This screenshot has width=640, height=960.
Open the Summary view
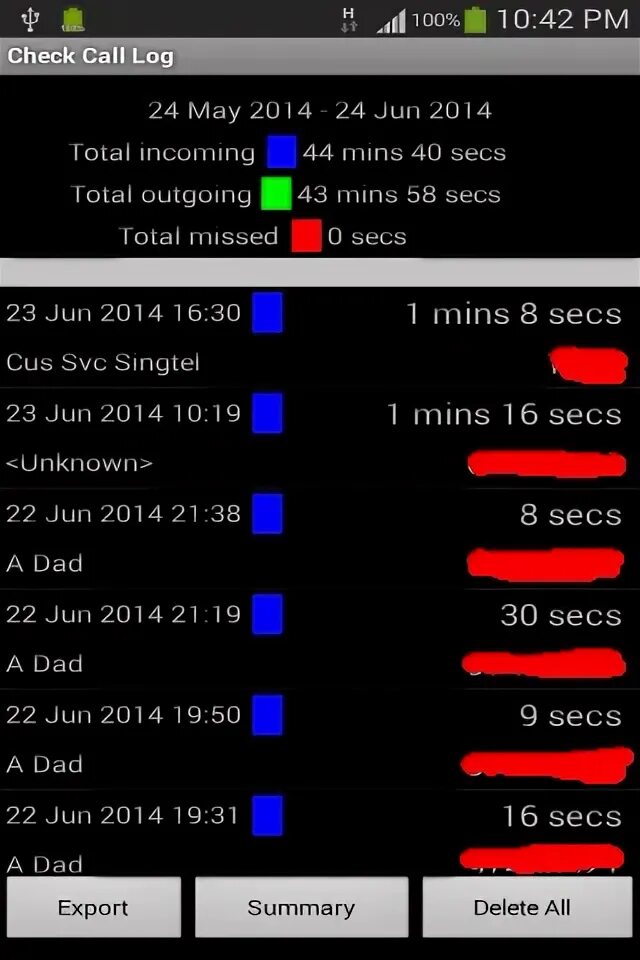301,907
